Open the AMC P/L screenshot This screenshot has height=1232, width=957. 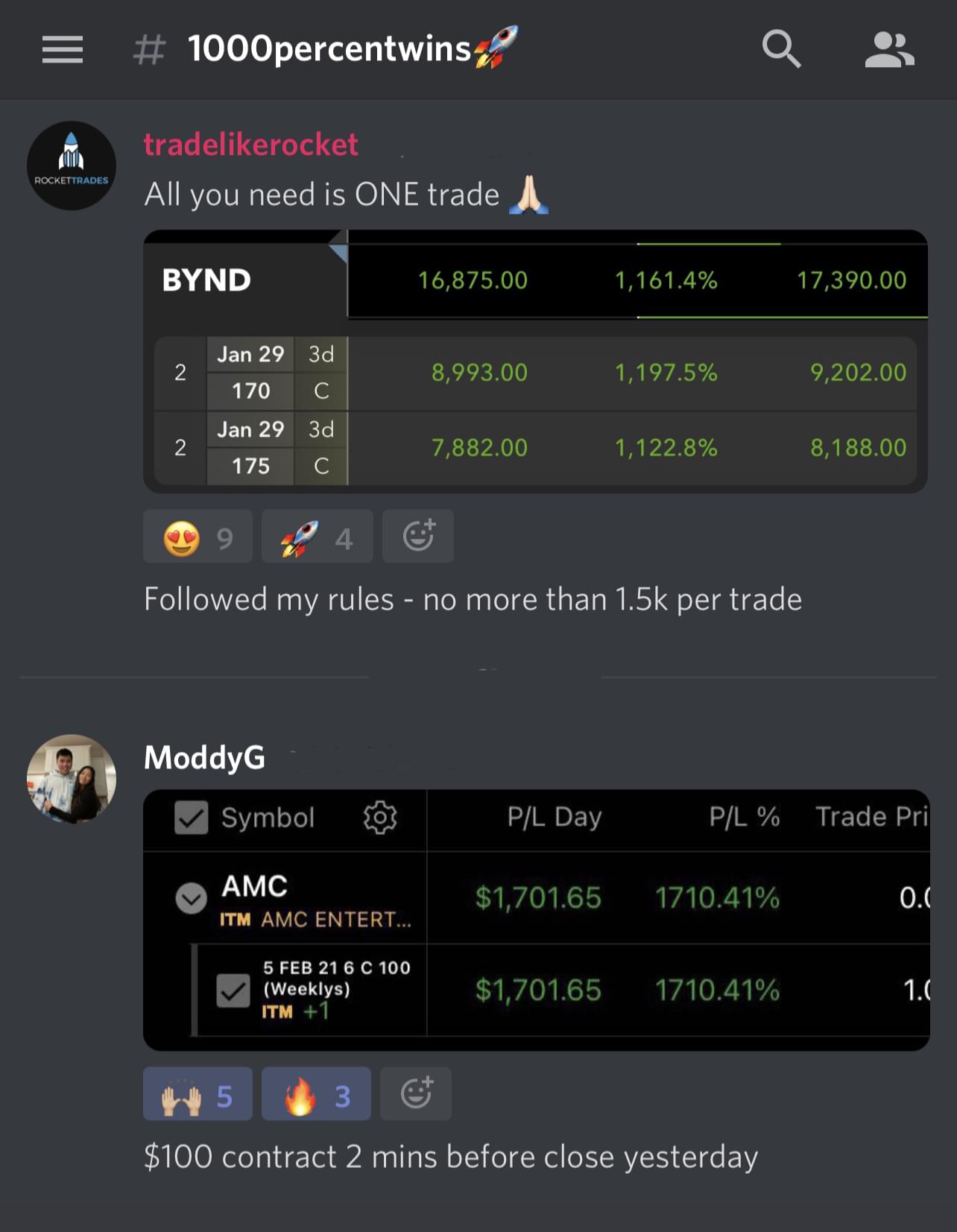535,920
